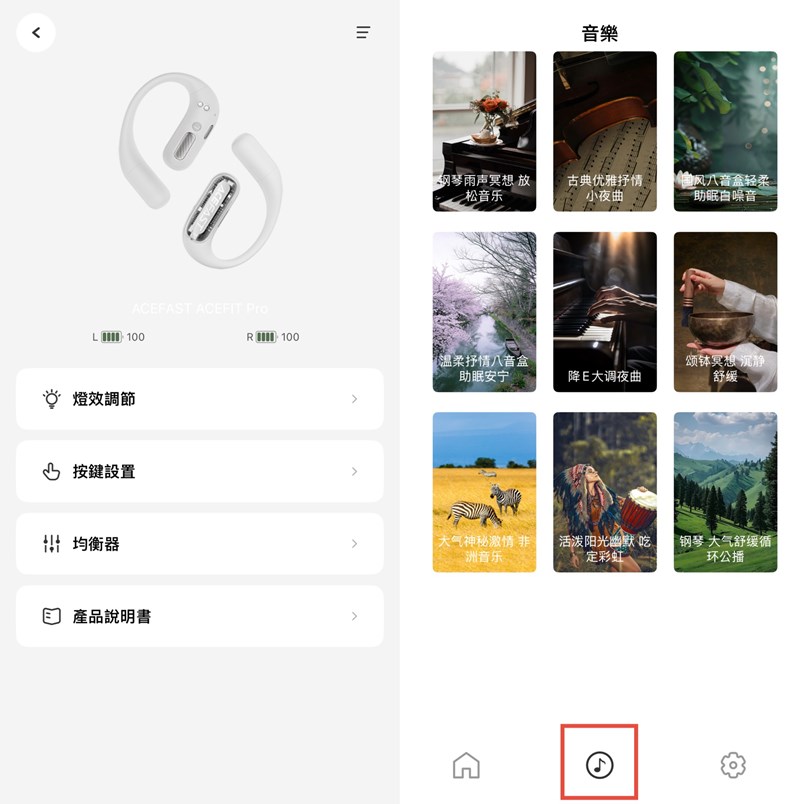Screen dimensions: 800x804
Task: Select 大气神秘激情 非洲音乐
Action: 484,492
